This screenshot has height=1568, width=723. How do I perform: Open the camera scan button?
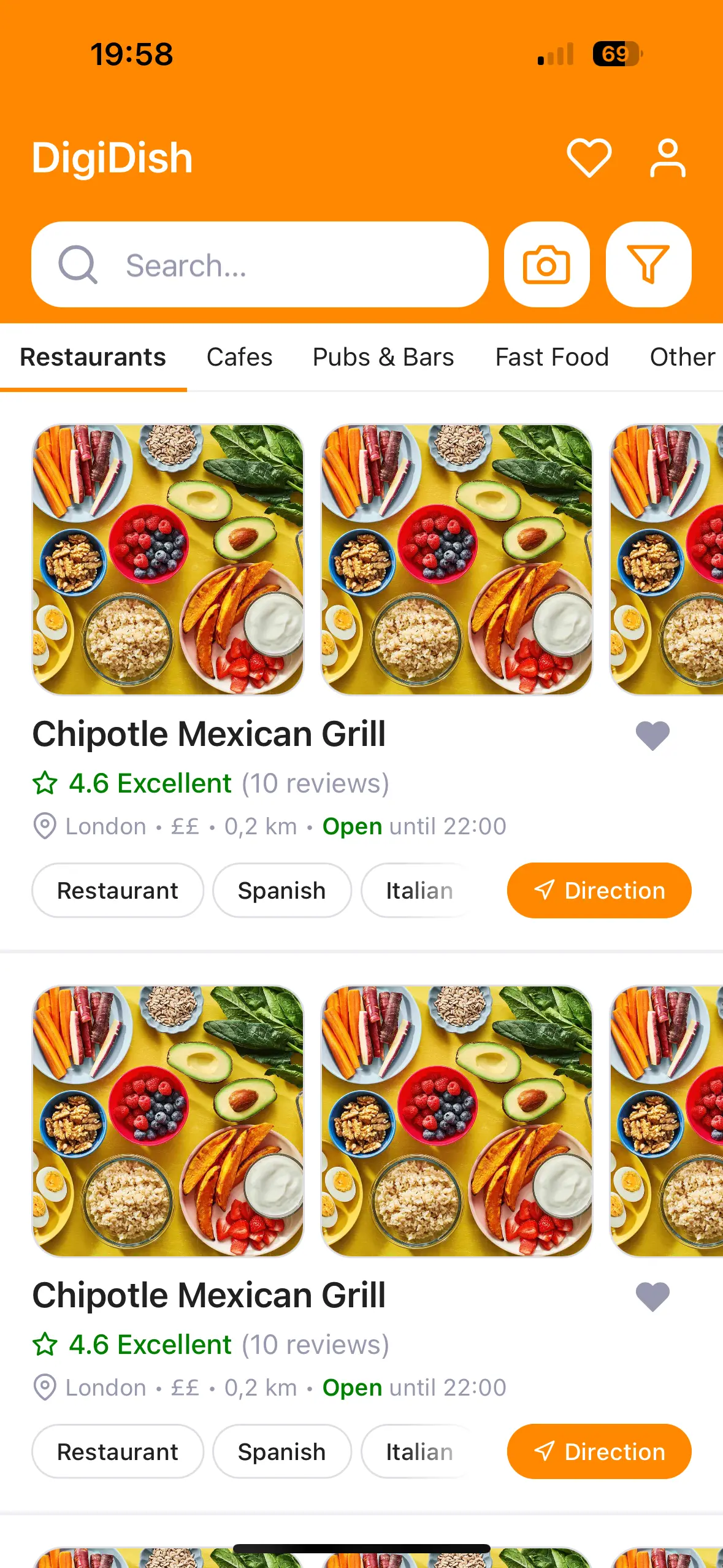click(546, 265)
